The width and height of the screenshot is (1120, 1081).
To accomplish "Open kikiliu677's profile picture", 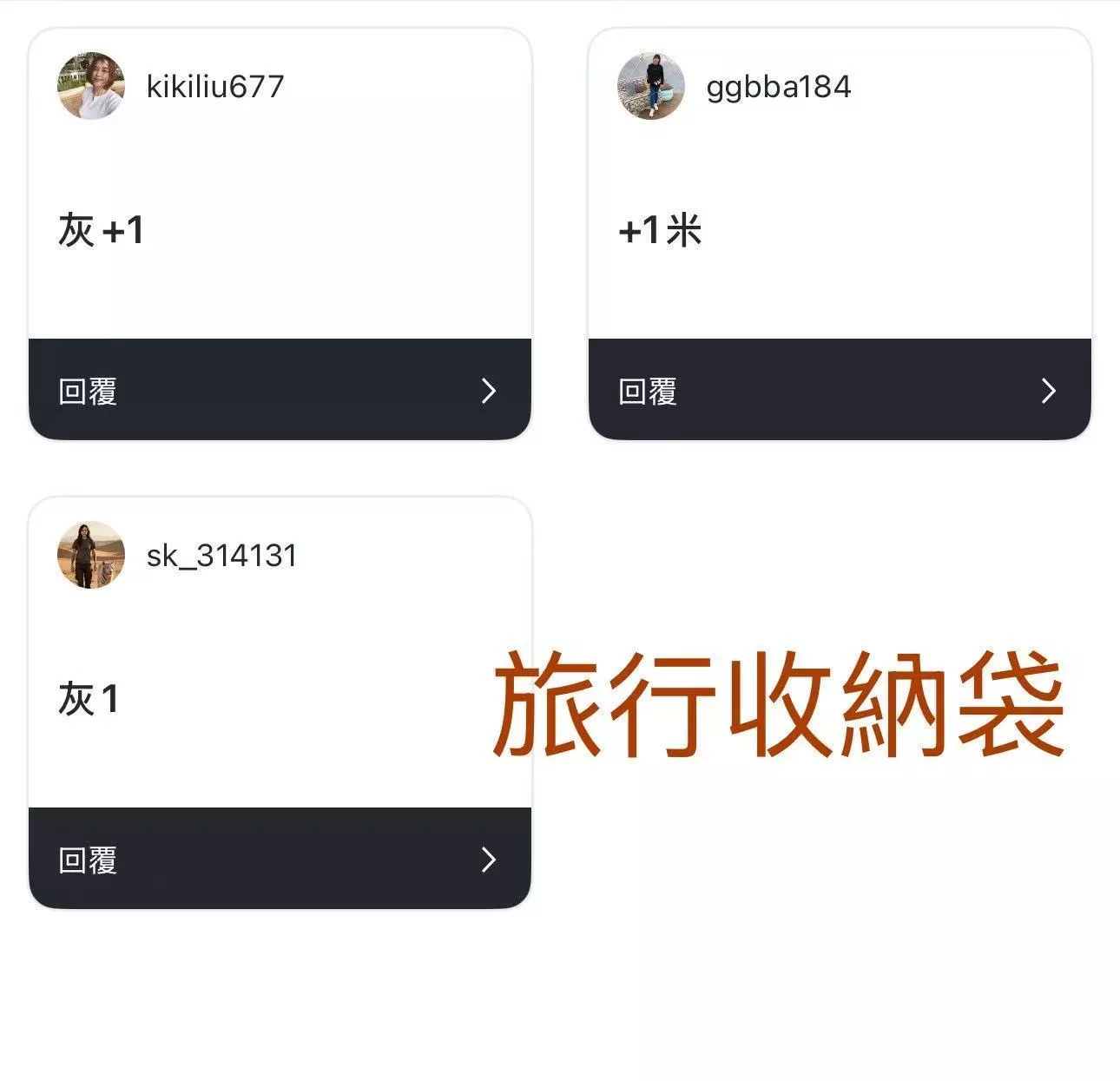I will point(91,86).
